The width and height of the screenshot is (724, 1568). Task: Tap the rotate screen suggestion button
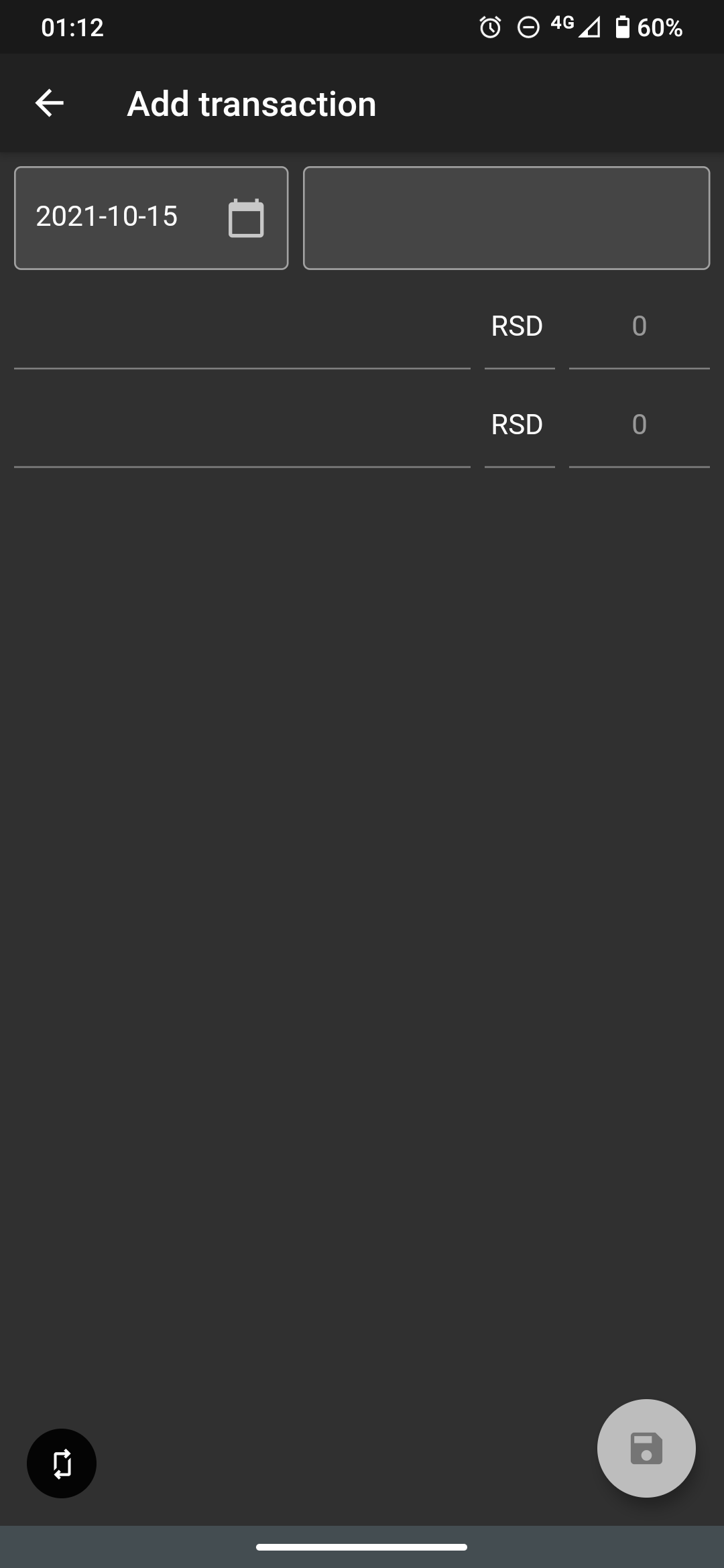click(62, 1463)
